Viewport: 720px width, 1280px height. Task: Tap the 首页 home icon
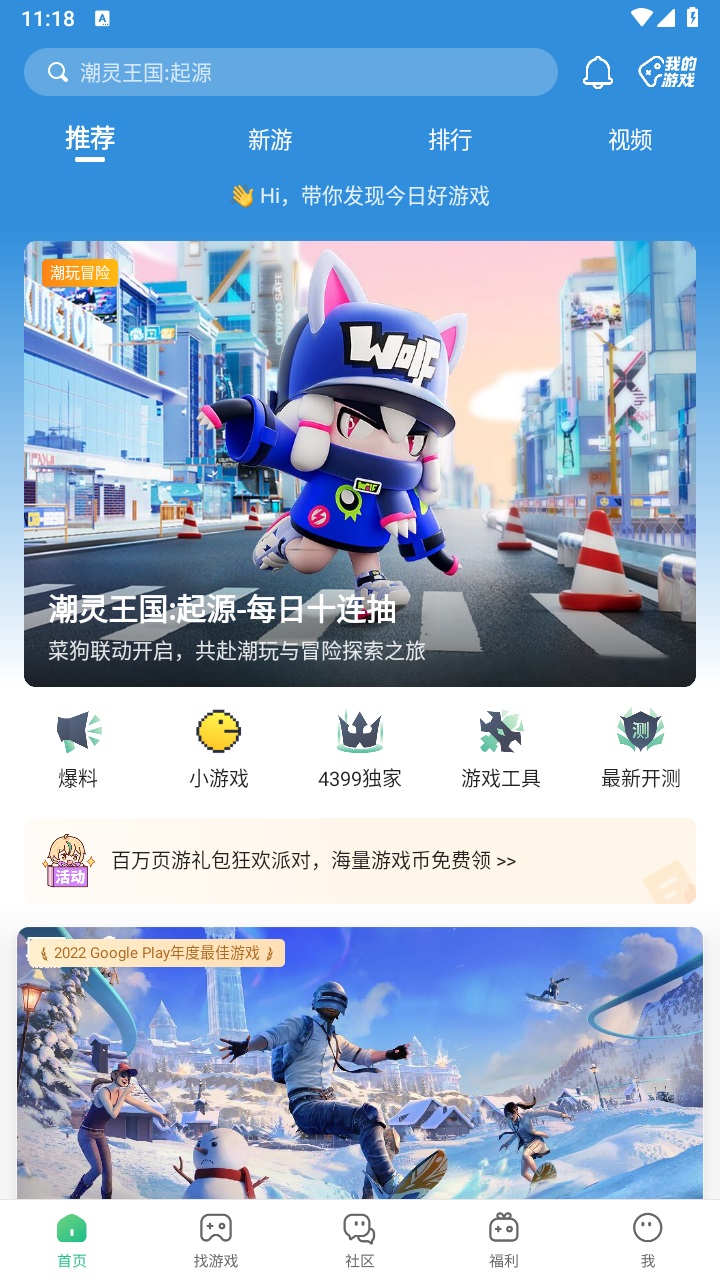click(70, 1240)
